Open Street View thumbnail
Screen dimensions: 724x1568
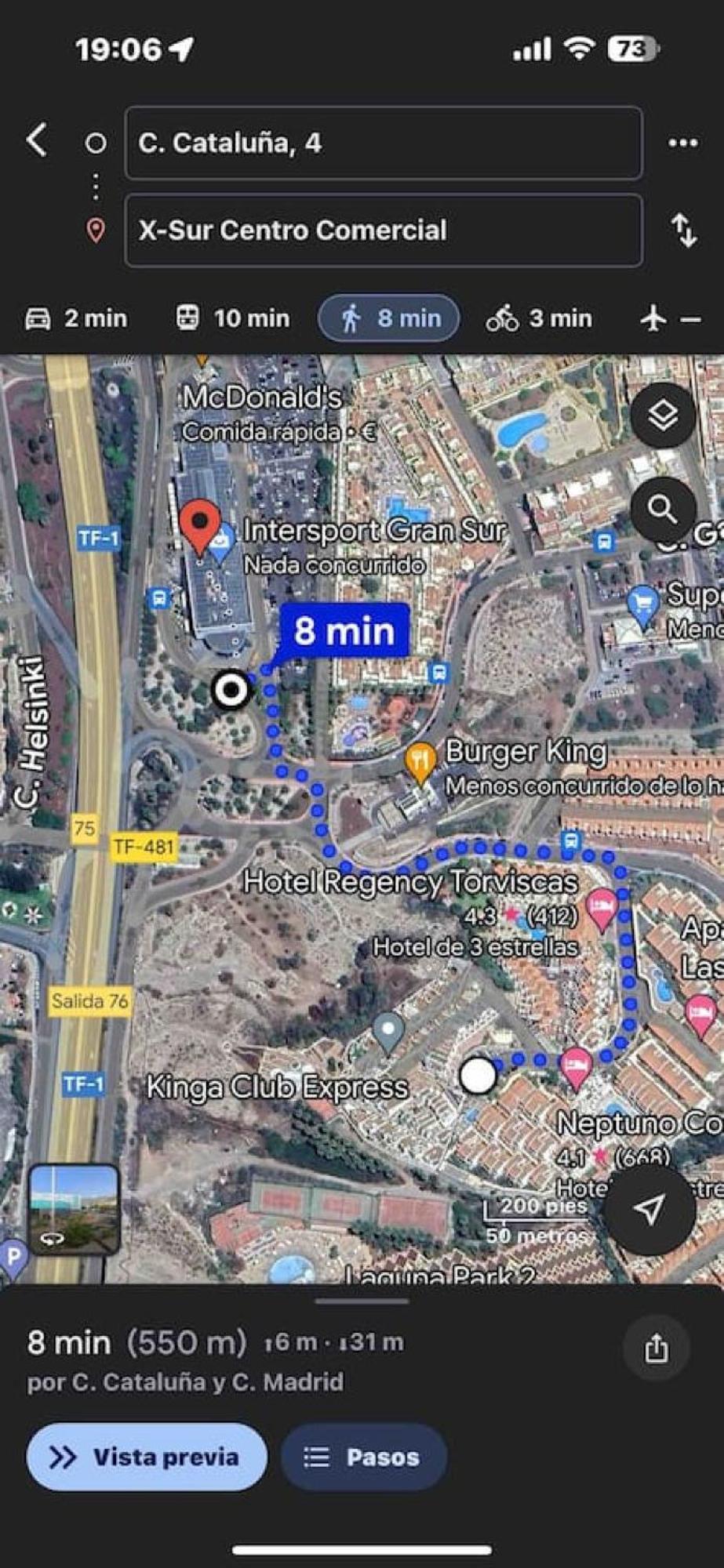(74, 1209)
